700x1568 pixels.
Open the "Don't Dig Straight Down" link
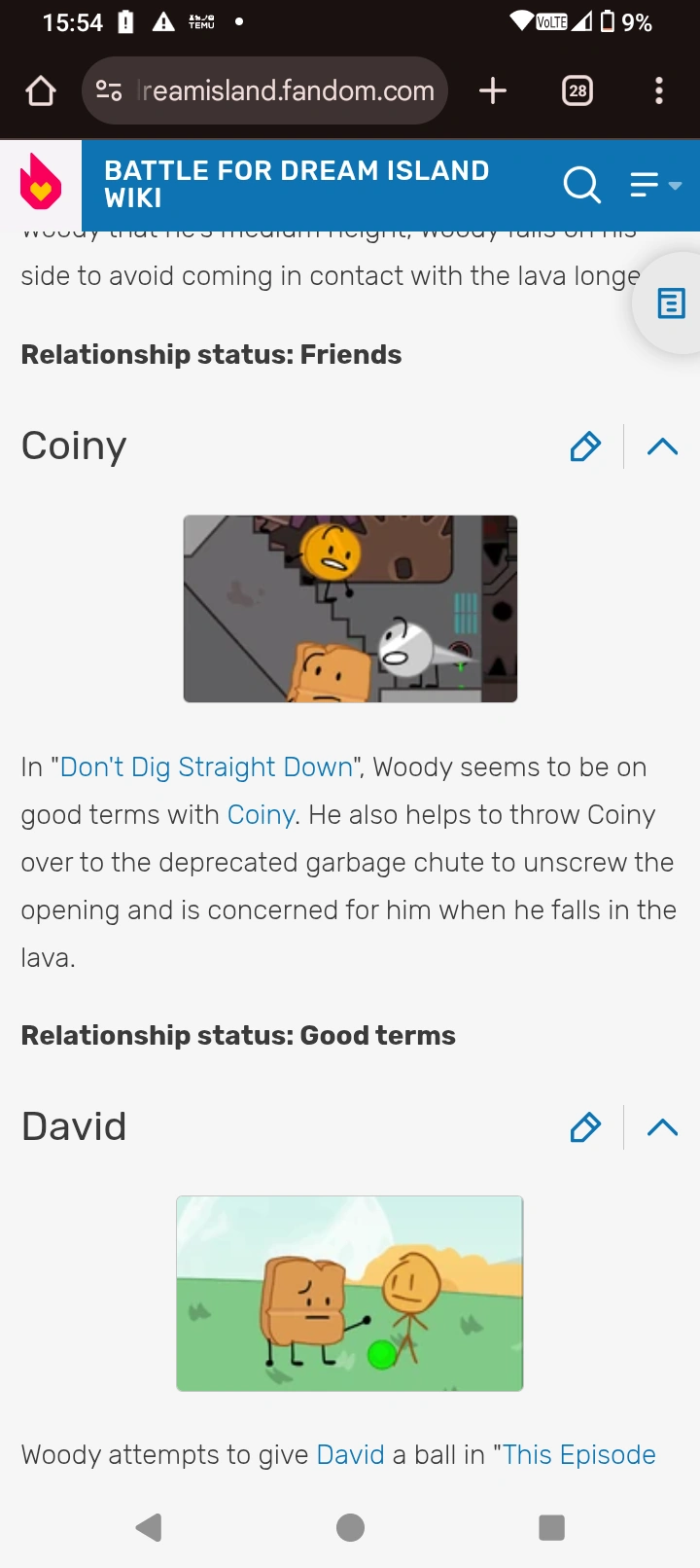click(206, 767)
